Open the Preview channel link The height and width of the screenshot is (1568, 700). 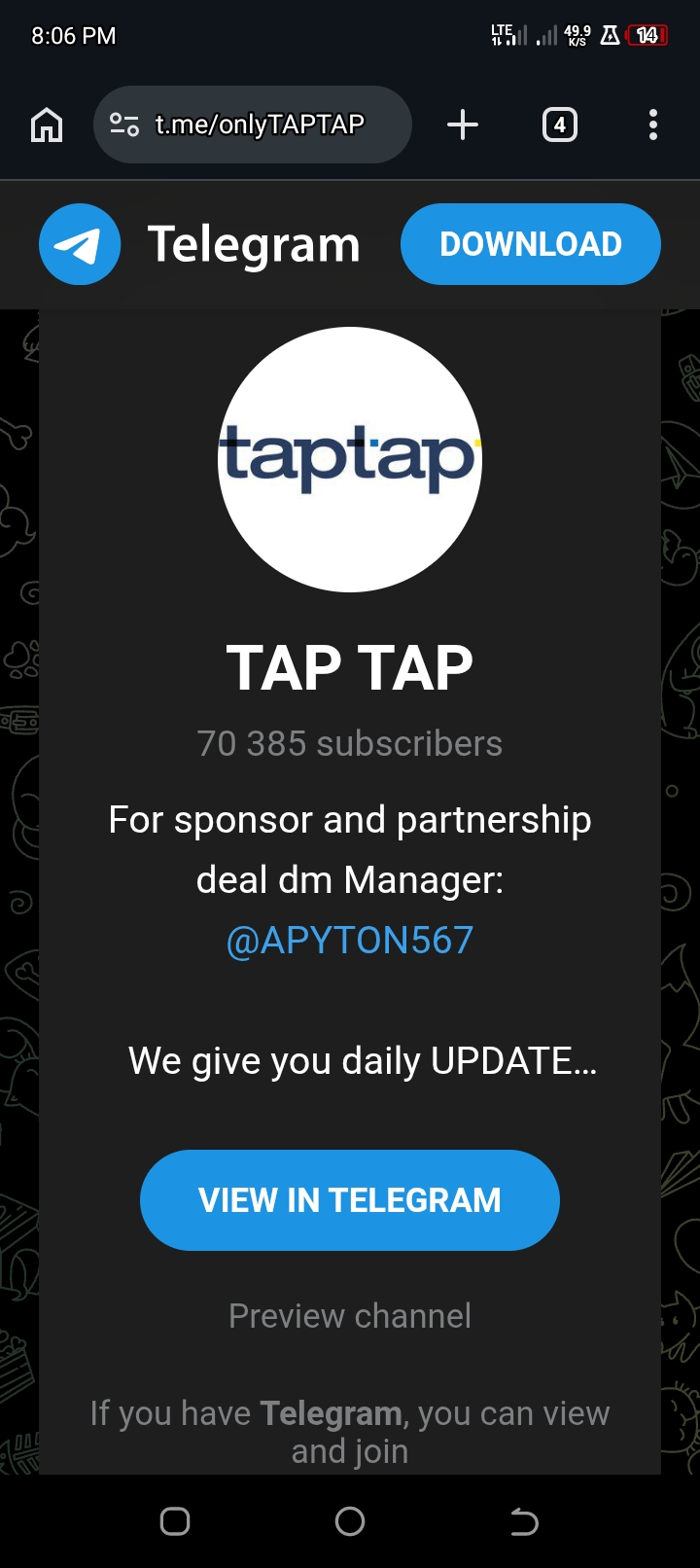tap(350, 1316)
